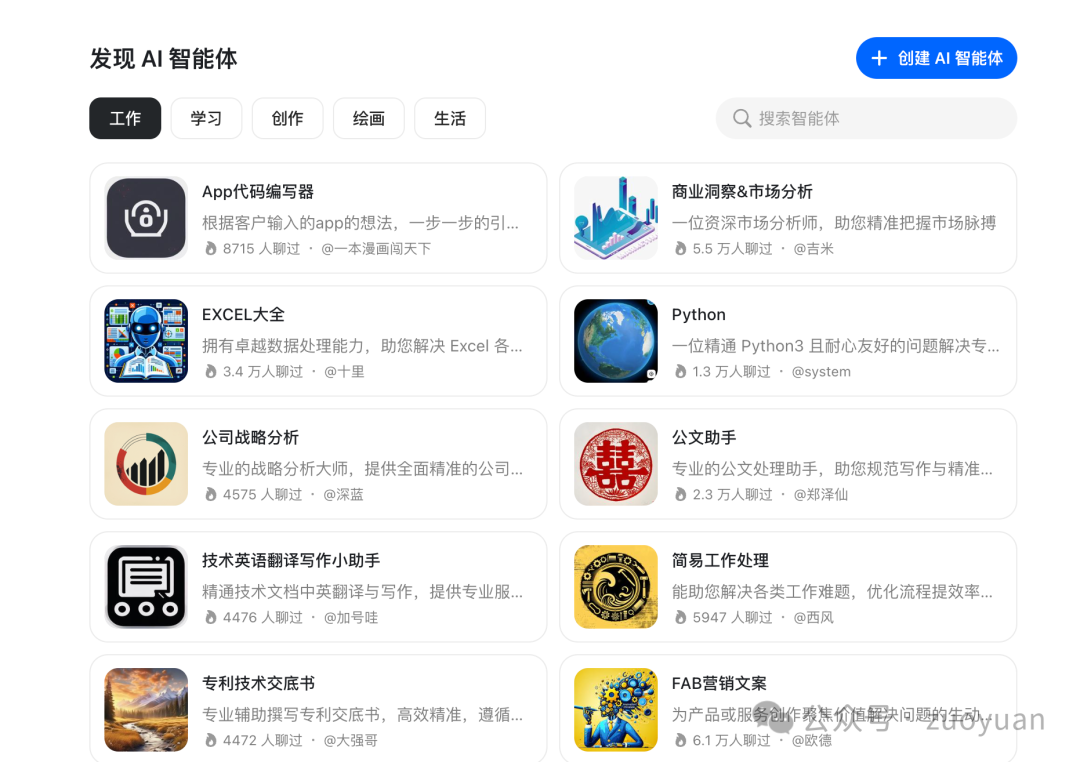Viewport: 1080px width, 762px height.
Task: Open the 简易工作处理 agent card
Action: tap(788, 587)
